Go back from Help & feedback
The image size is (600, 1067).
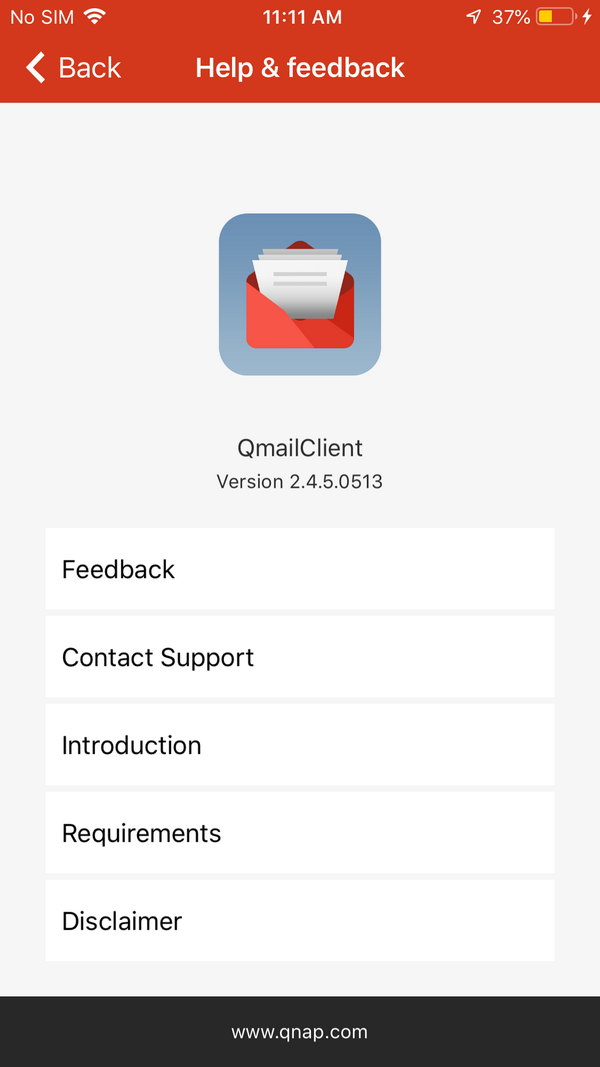tap(72, 68)
